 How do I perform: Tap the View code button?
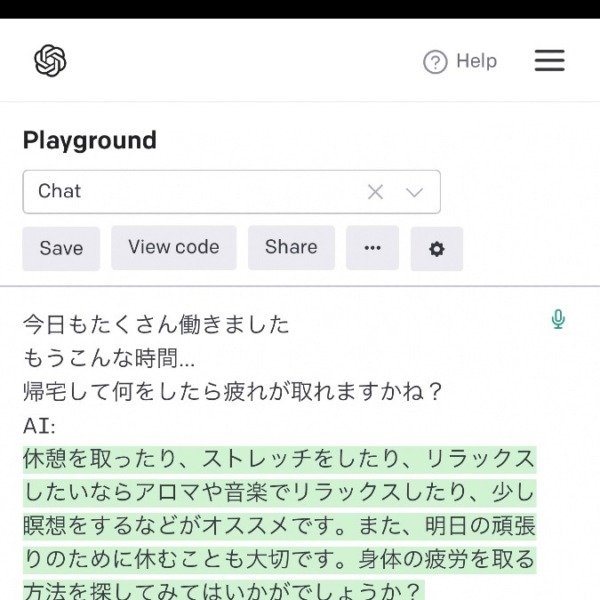pos(173,247)
